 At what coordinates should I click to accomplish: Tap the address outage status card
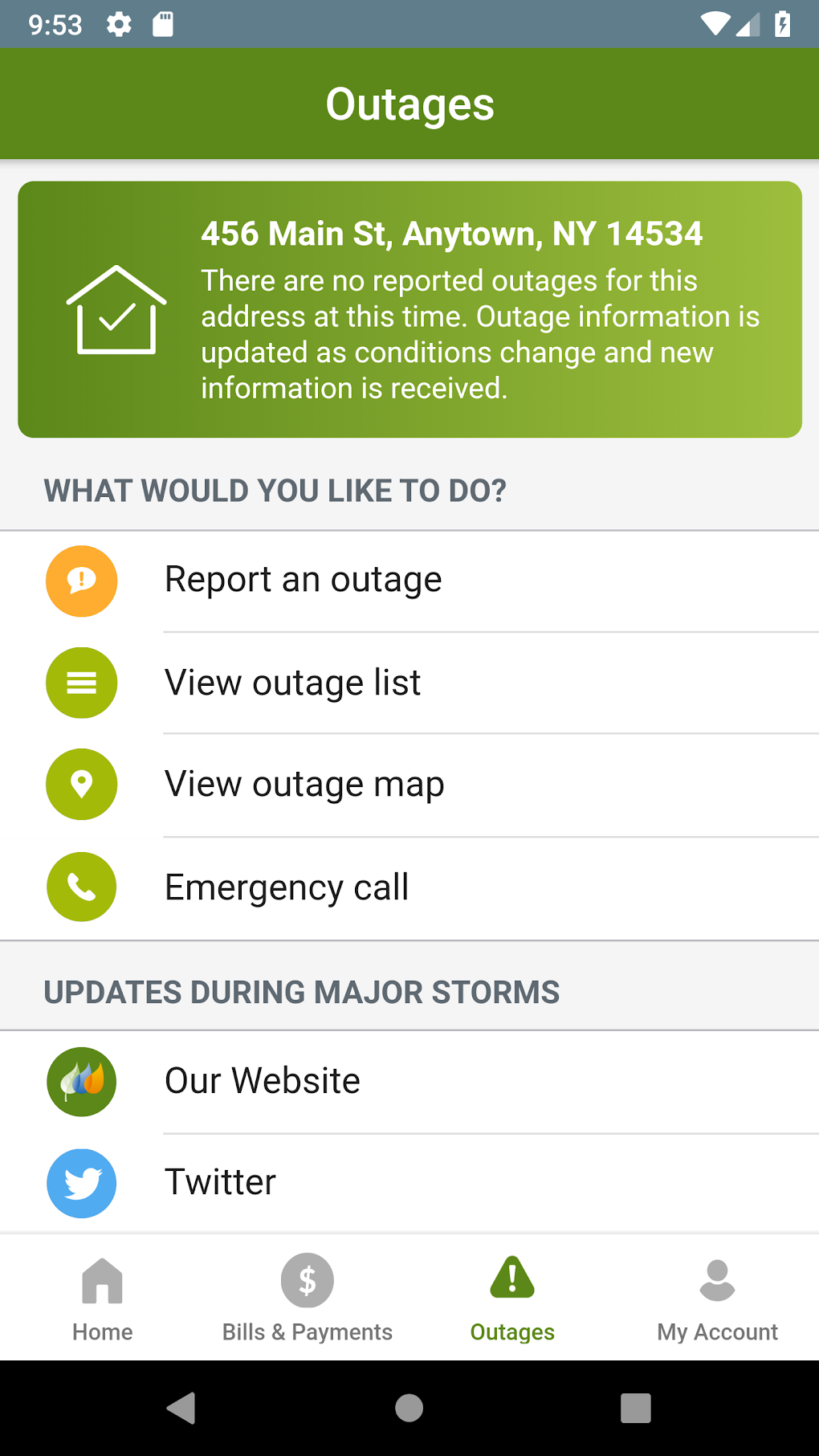pos(409,309)
